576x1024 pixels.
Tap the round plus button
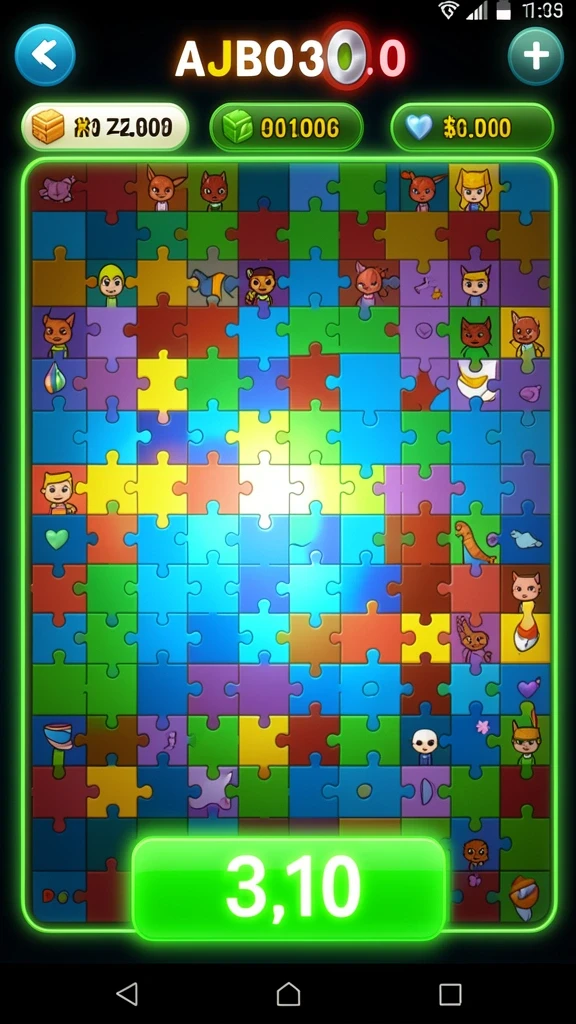coord(536,56)
